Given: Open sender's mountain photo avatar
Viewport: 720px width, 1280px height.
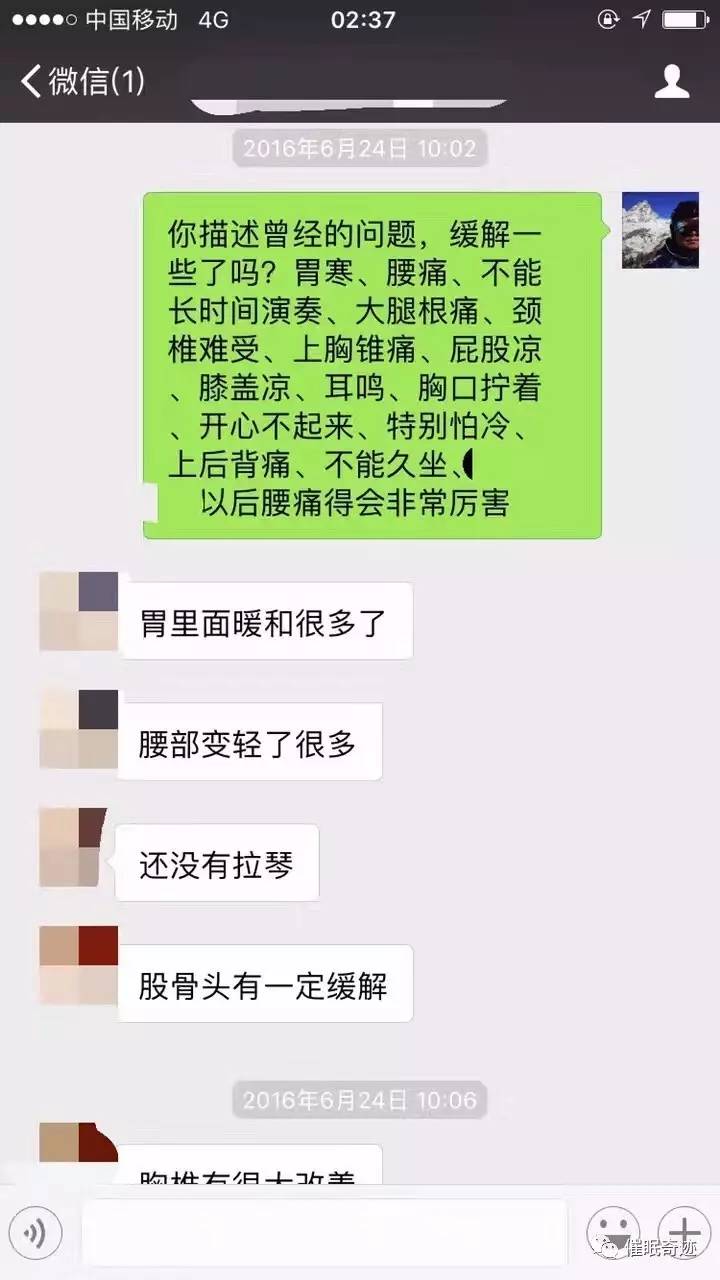Looking at the screenshot, I should click(660, 230).
